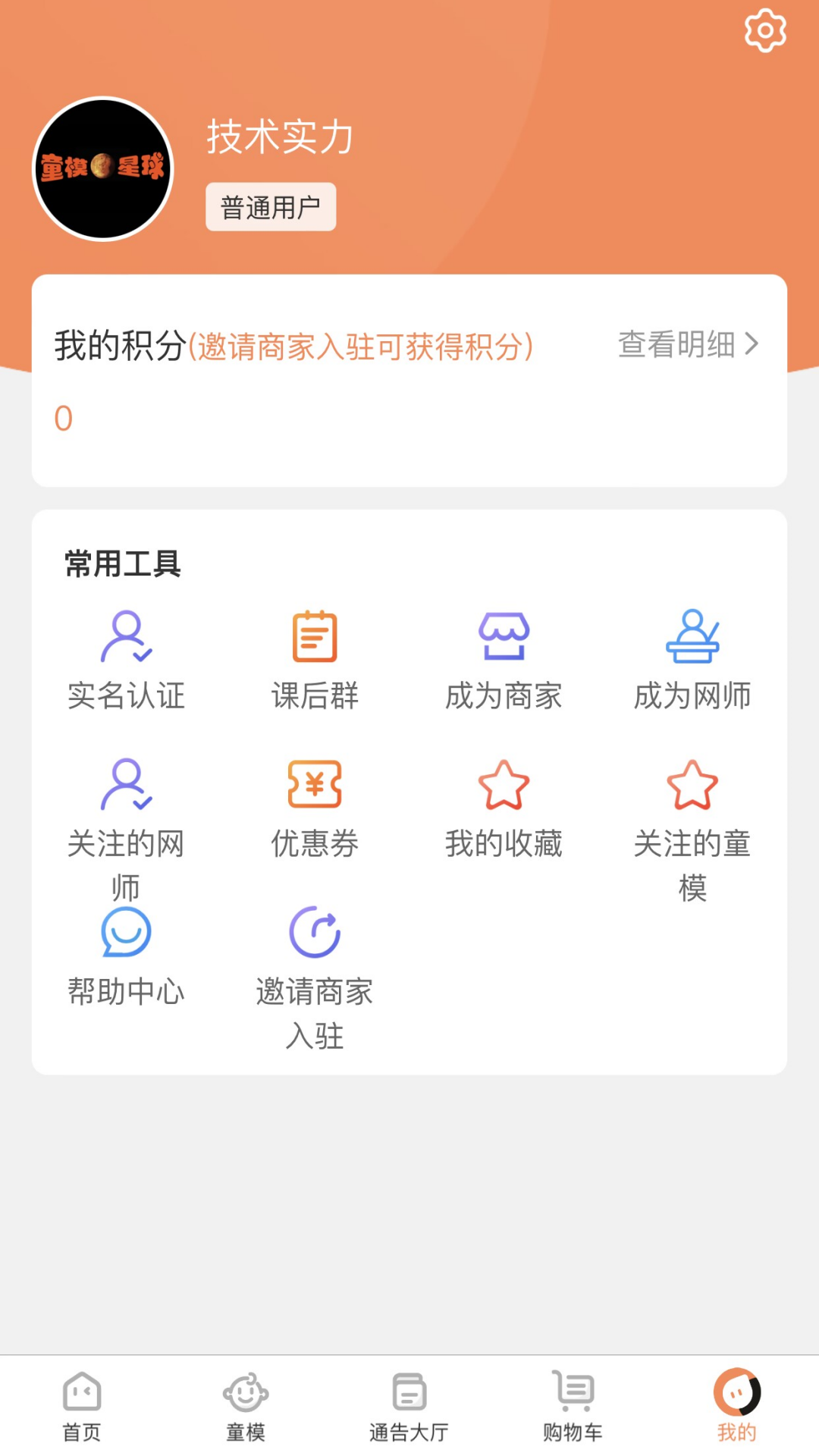
Task: Click the 童模星球 profile avatar
Action: click(x=103, y=168)
